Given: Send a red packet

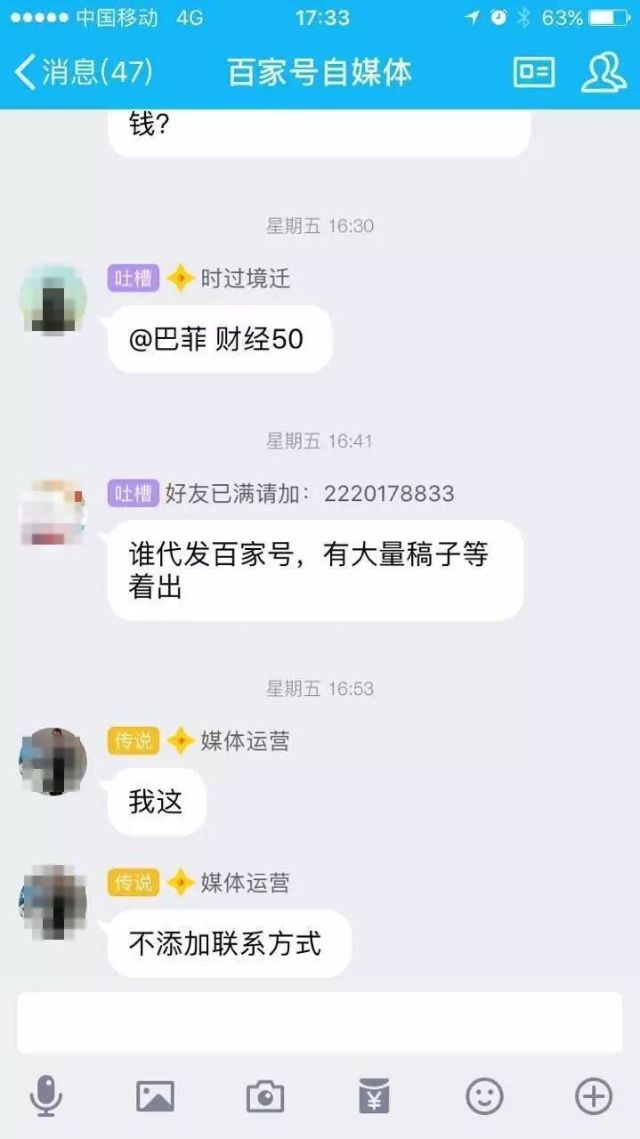Looking at the screenshot, I should point(375,1096).
